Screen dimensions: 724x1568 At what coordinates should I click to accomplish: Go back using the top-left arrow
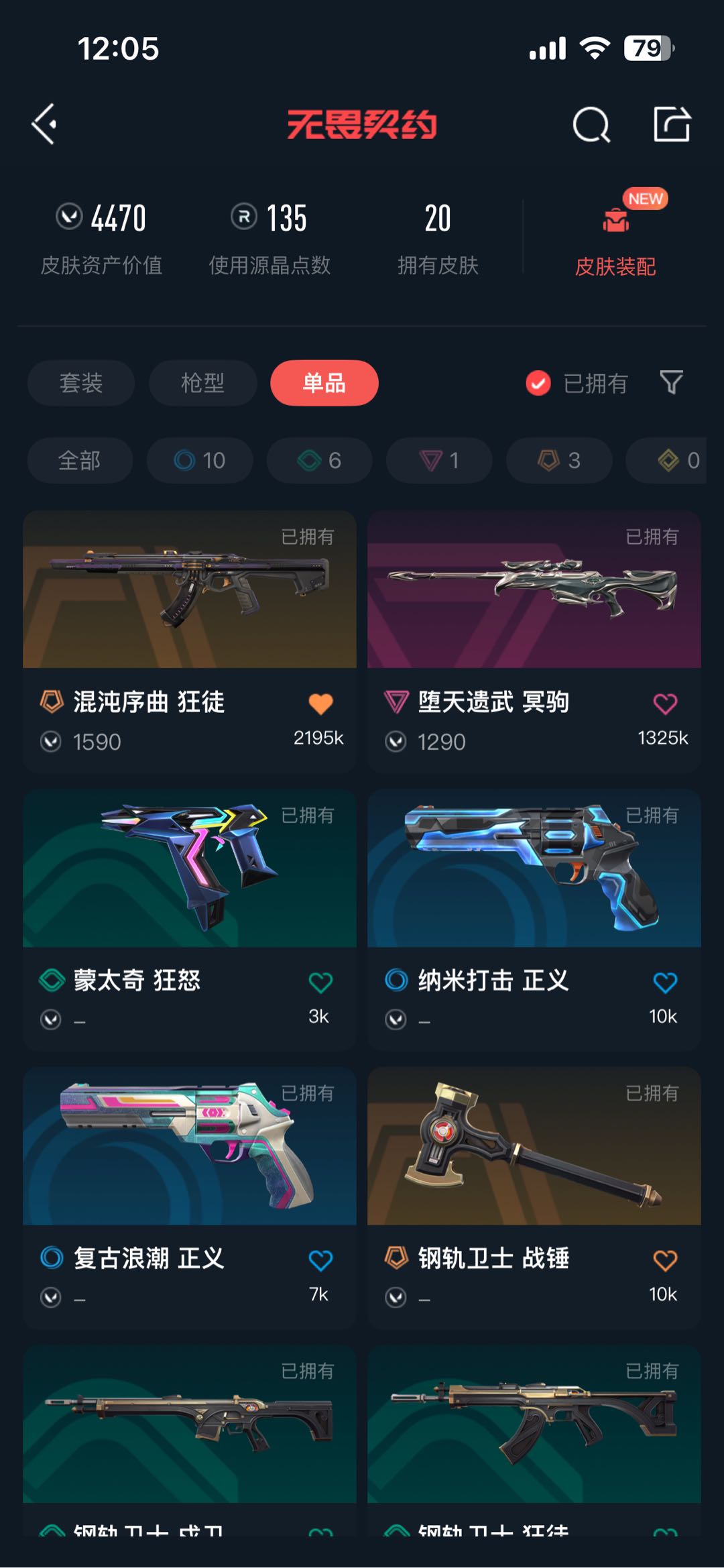(x=44, y=124)
